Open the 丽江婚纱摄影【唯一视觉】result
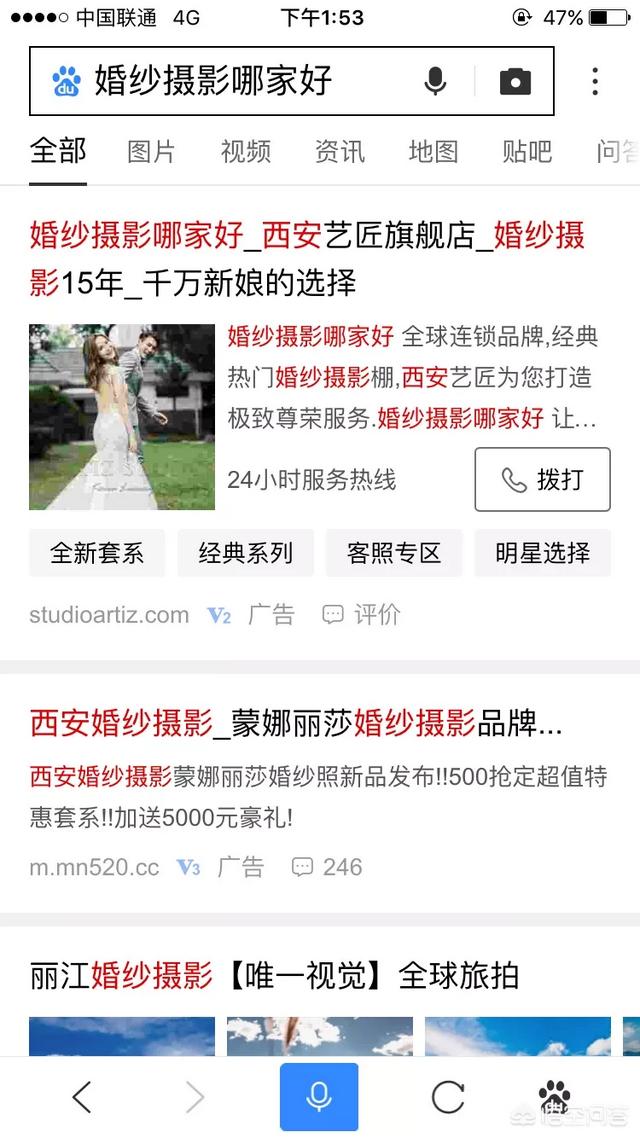 pos(274,976)
